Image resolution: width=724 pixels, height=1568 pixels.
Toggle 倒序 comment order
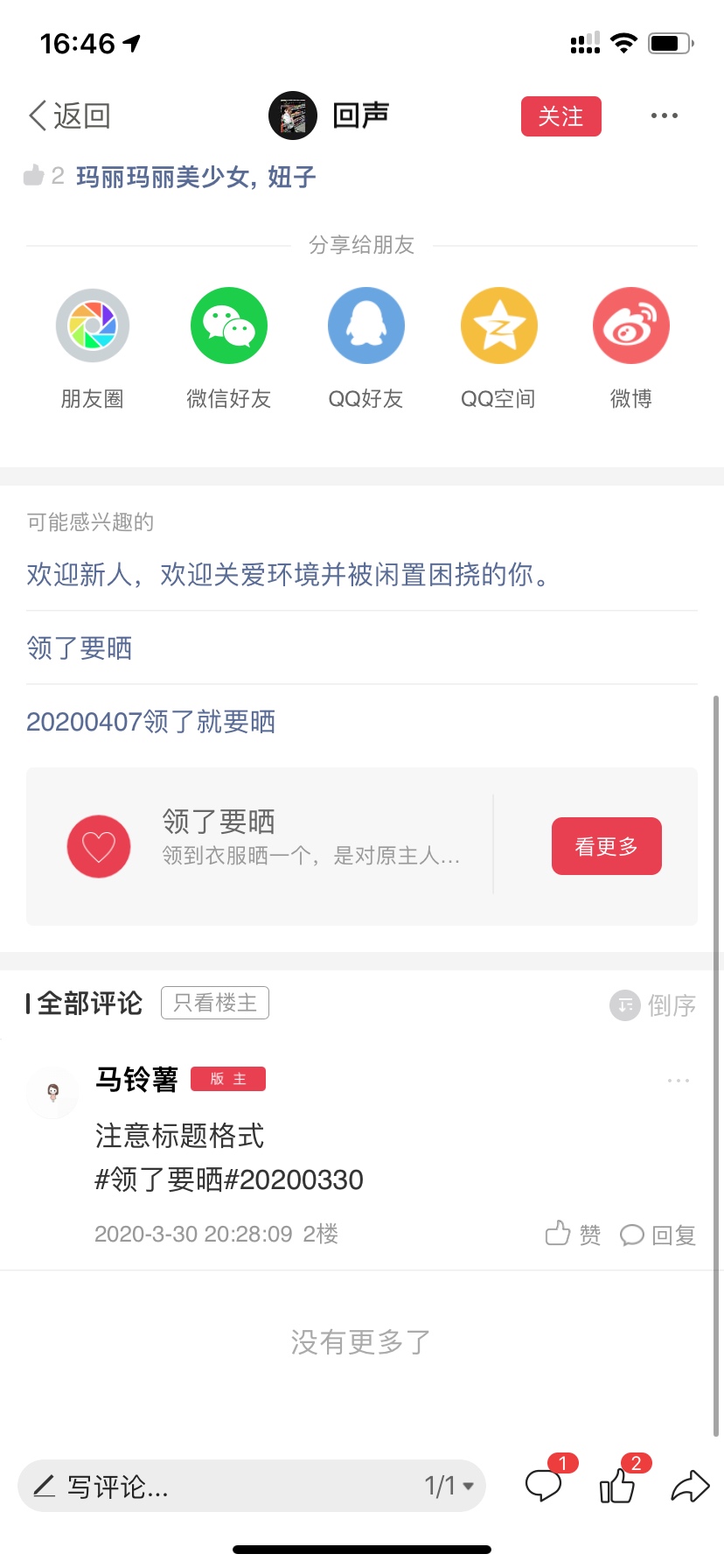653,1005
